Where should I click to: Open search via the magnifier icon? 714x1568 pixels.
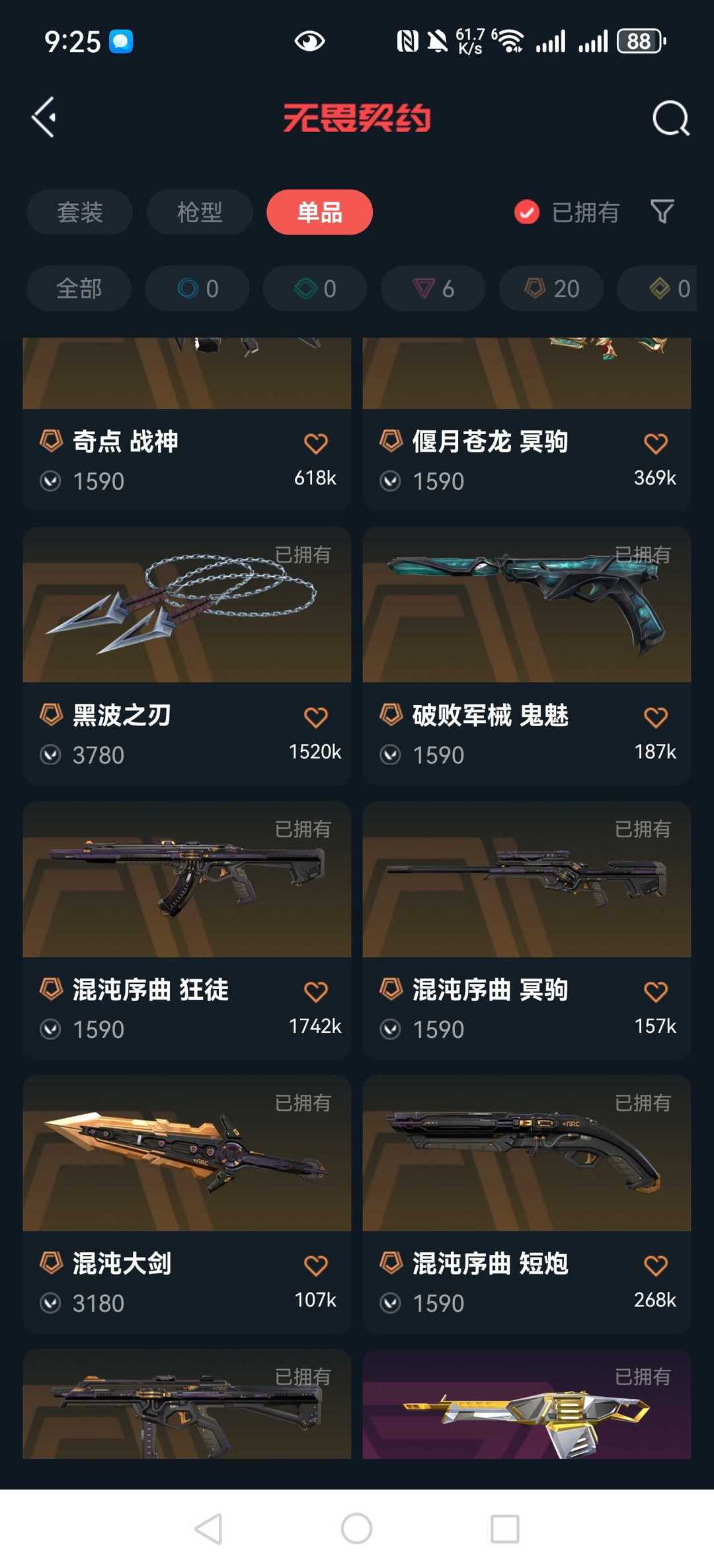(670, 119)
